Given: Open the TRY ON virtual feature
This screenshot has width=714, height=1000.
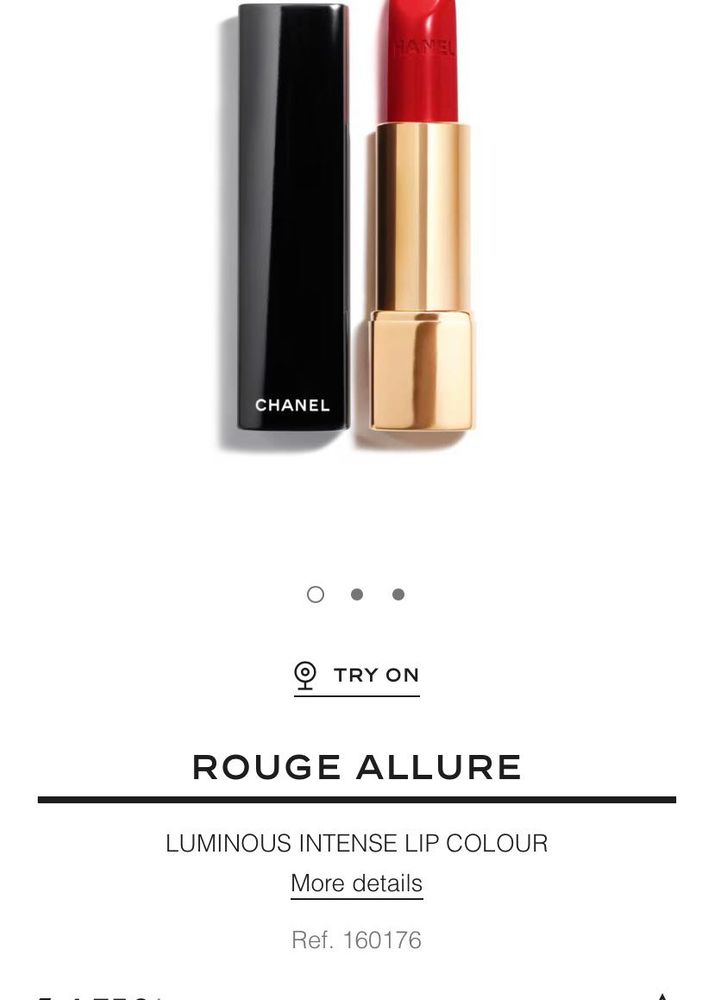Looking at the screenshot, I should 357,675.
